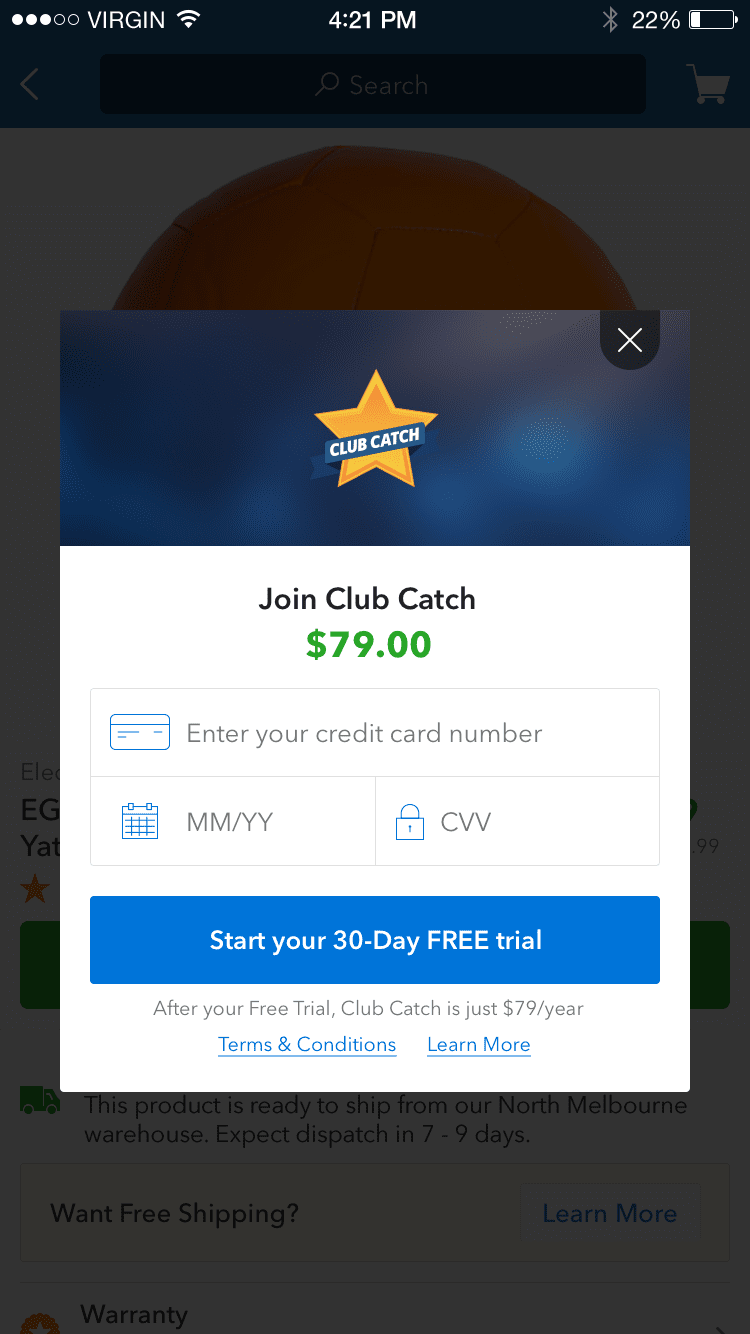Start your 30-Day FREE trial

coord(375,940)
